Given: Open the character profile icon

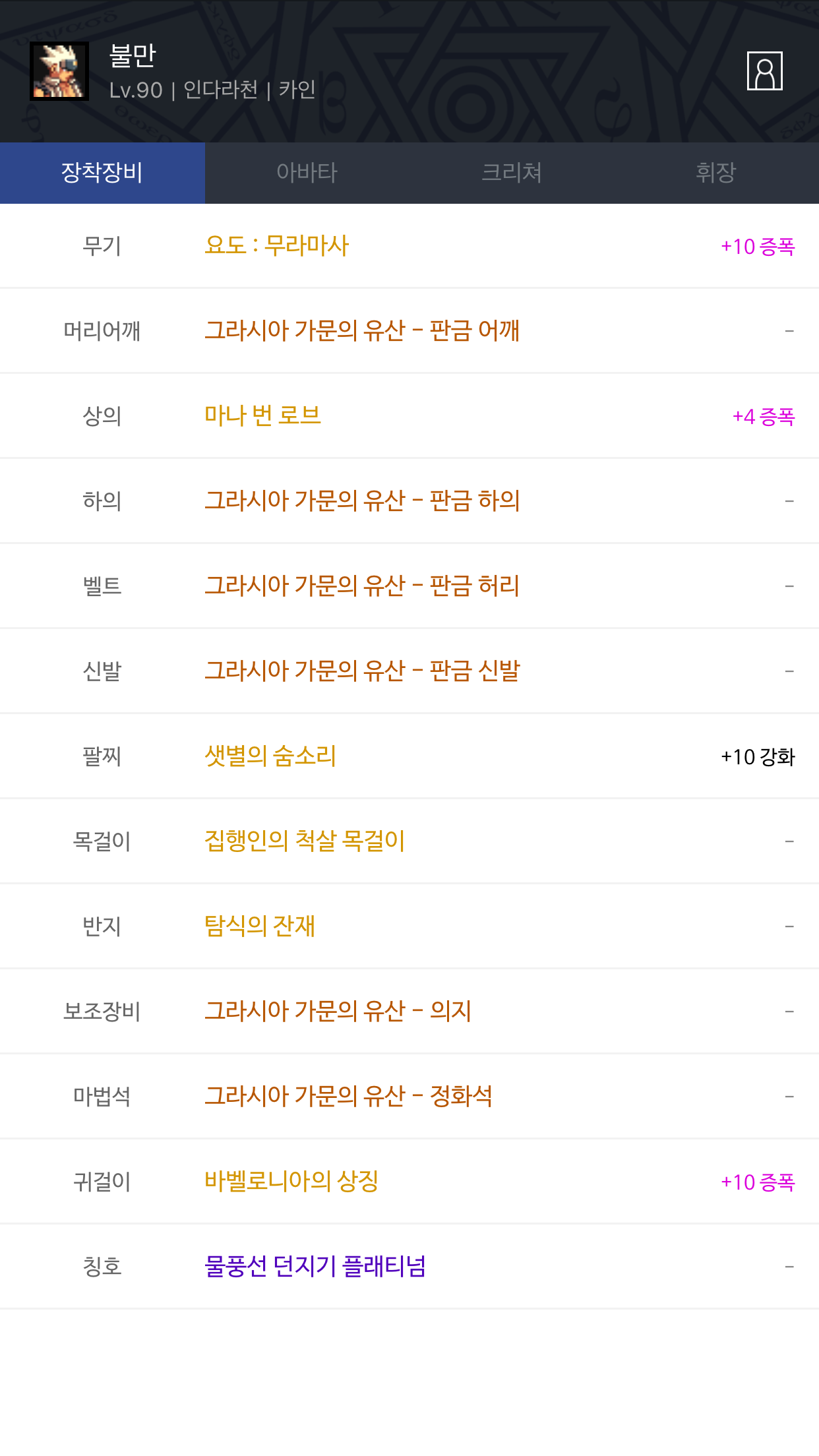Looking at the screenshot, I should [764, 71].
